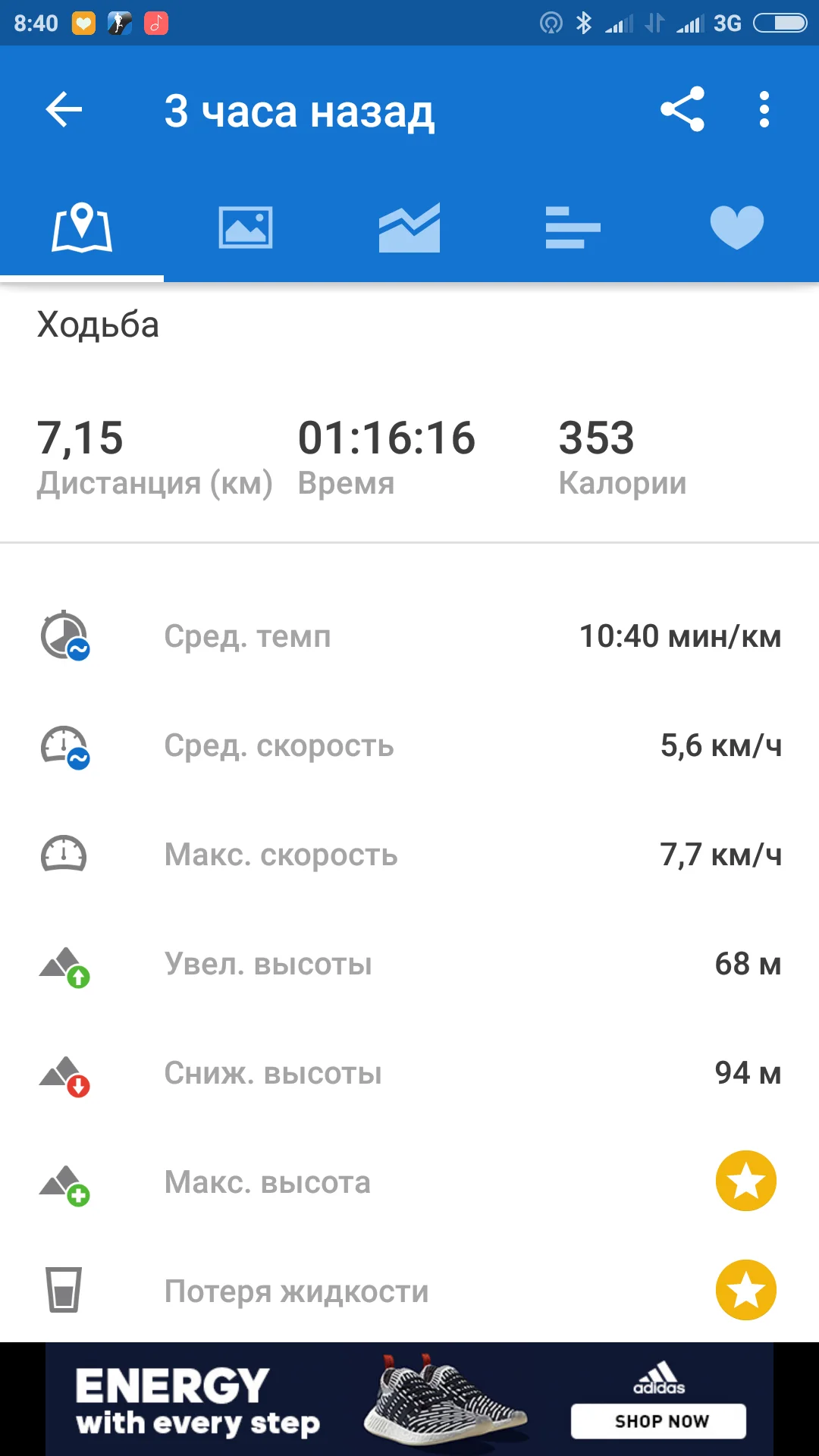Unlock premium star for Потеря жидкости

click(746, 1290)
